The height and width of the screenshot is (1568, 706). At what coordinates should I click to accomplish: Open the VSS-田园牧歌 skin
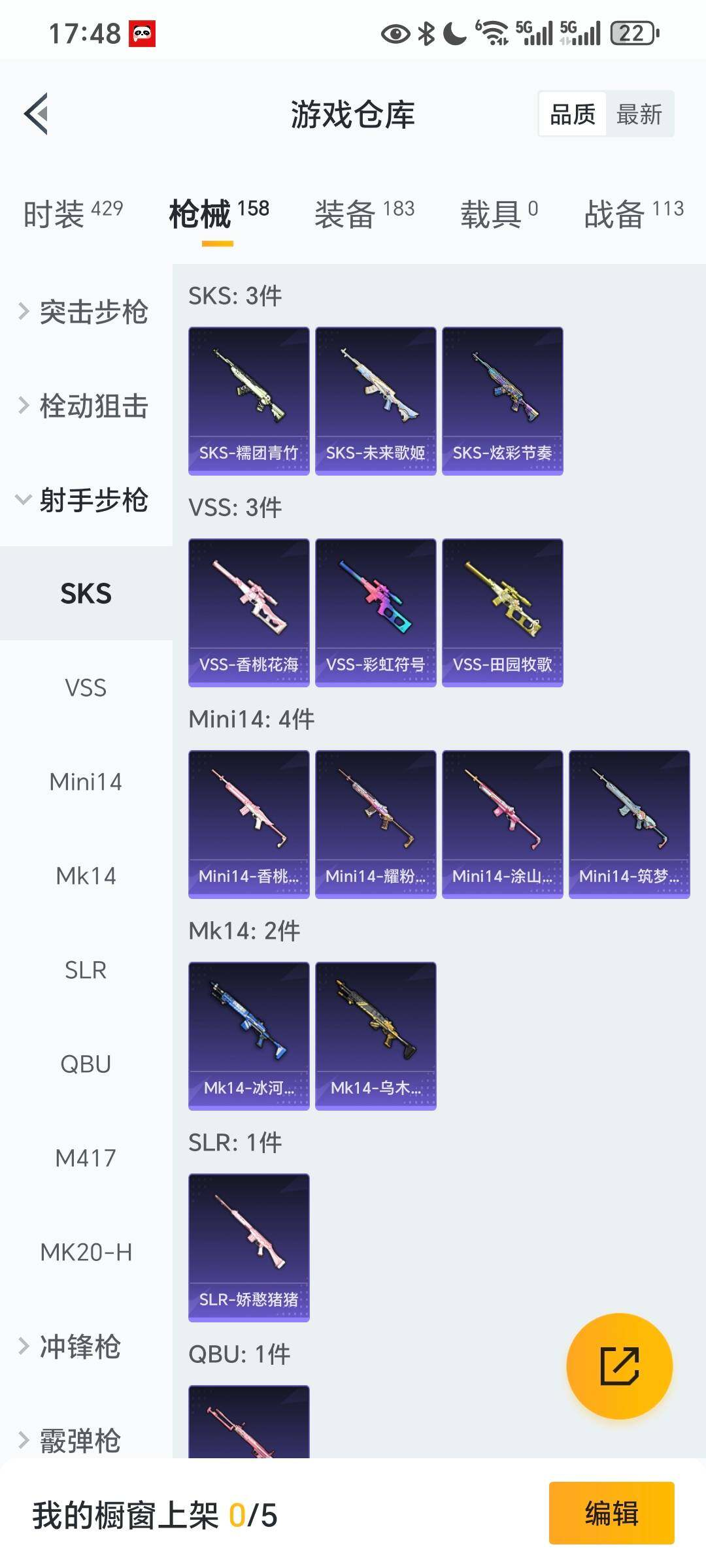502,612
